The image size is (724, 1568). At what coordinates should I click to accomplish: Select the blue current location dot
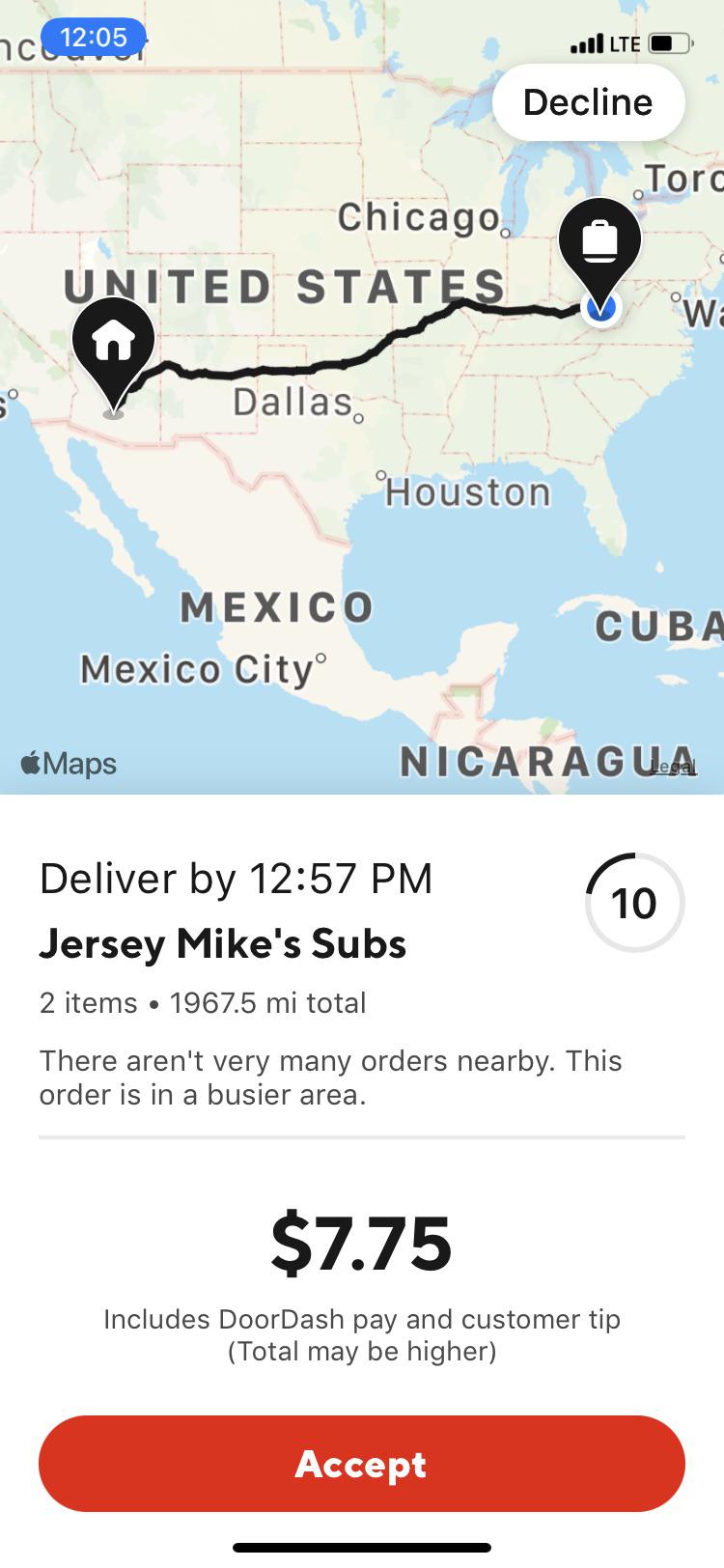600,307
